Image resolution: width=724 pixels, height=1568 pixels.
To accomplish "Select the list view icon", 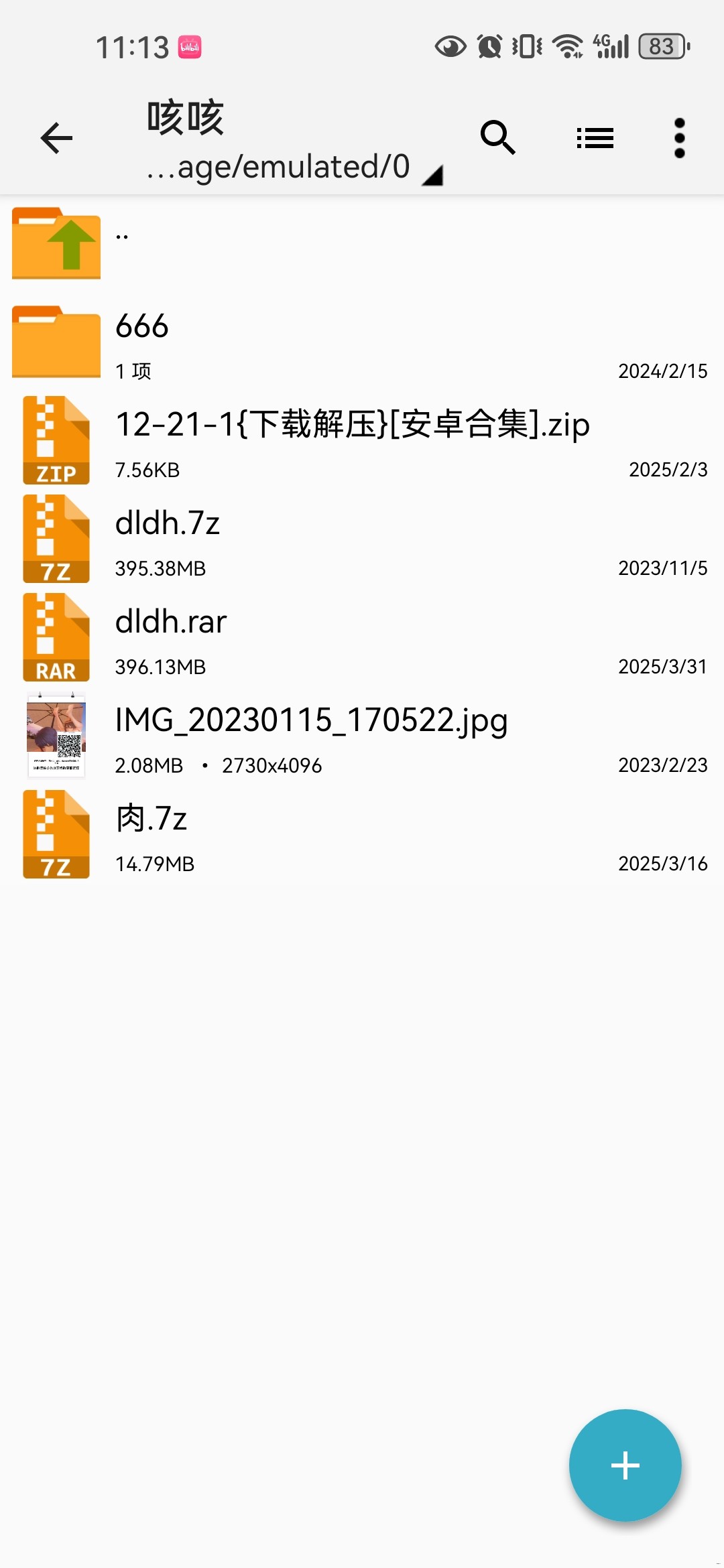I will tap(595, 137).
